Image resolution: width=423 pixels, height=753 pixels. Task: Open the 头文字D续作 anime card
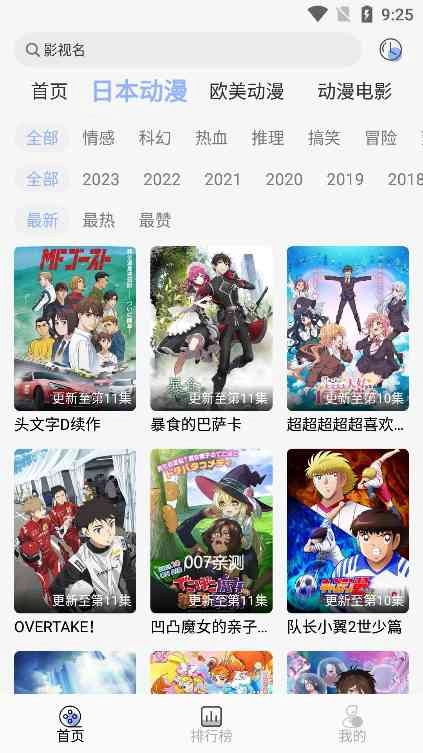[75, 339]
